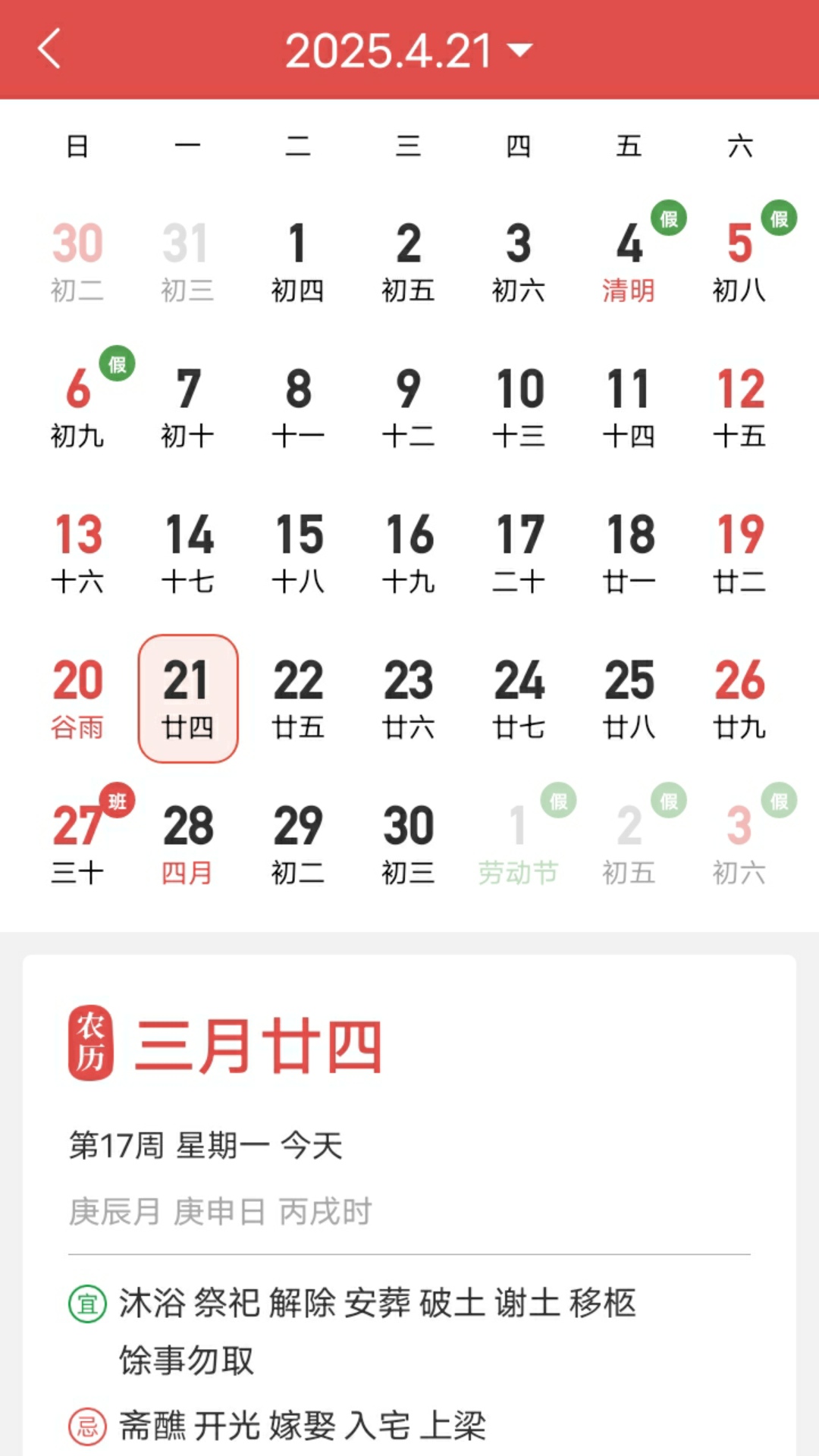Click the 六 (Saturday) column header
Image resolution: width=819 pixels, height=1456 pixels.
(x=740, y=147)
